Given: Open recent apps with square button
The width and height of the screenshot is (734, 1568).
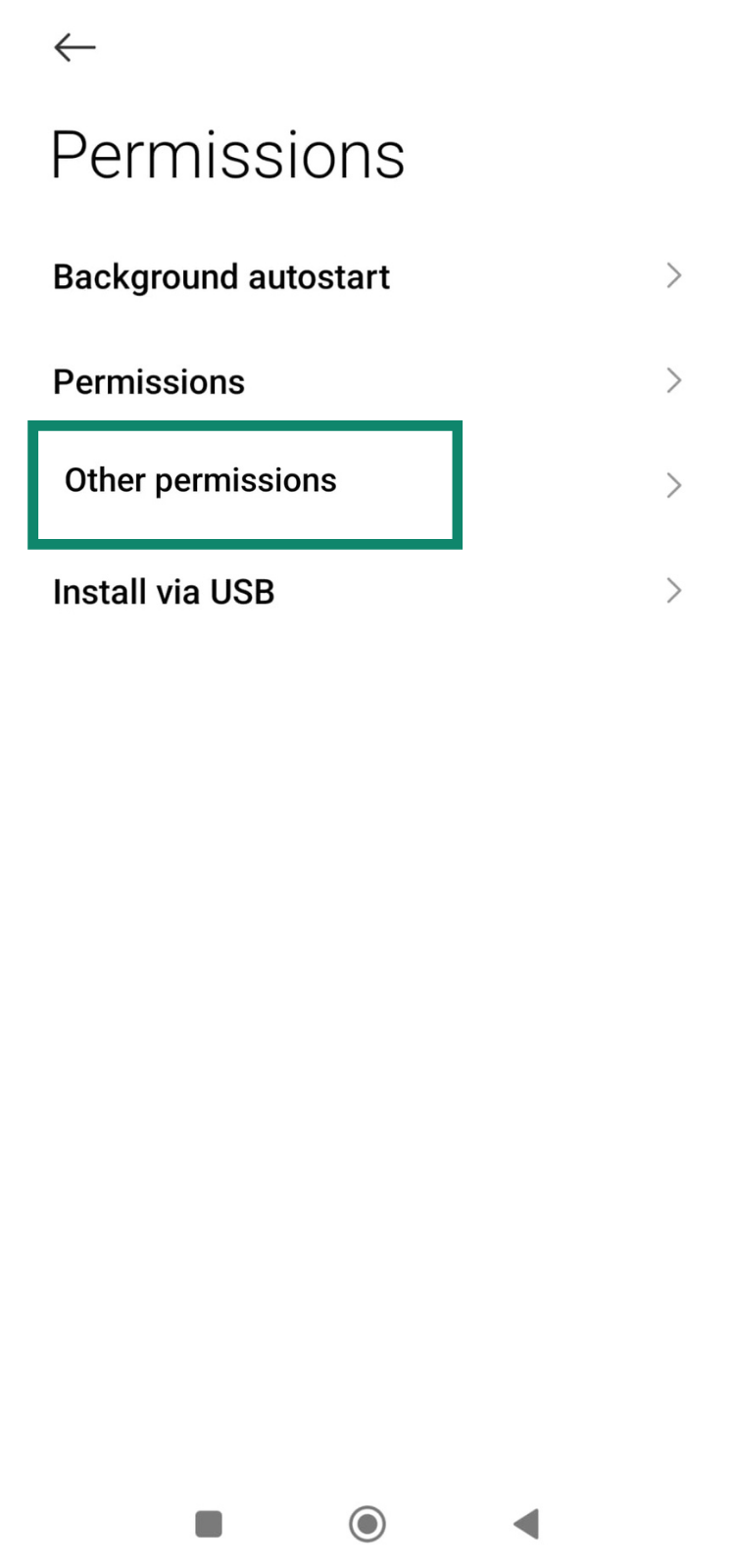Looking at the screenshot, I should 209,1524.
